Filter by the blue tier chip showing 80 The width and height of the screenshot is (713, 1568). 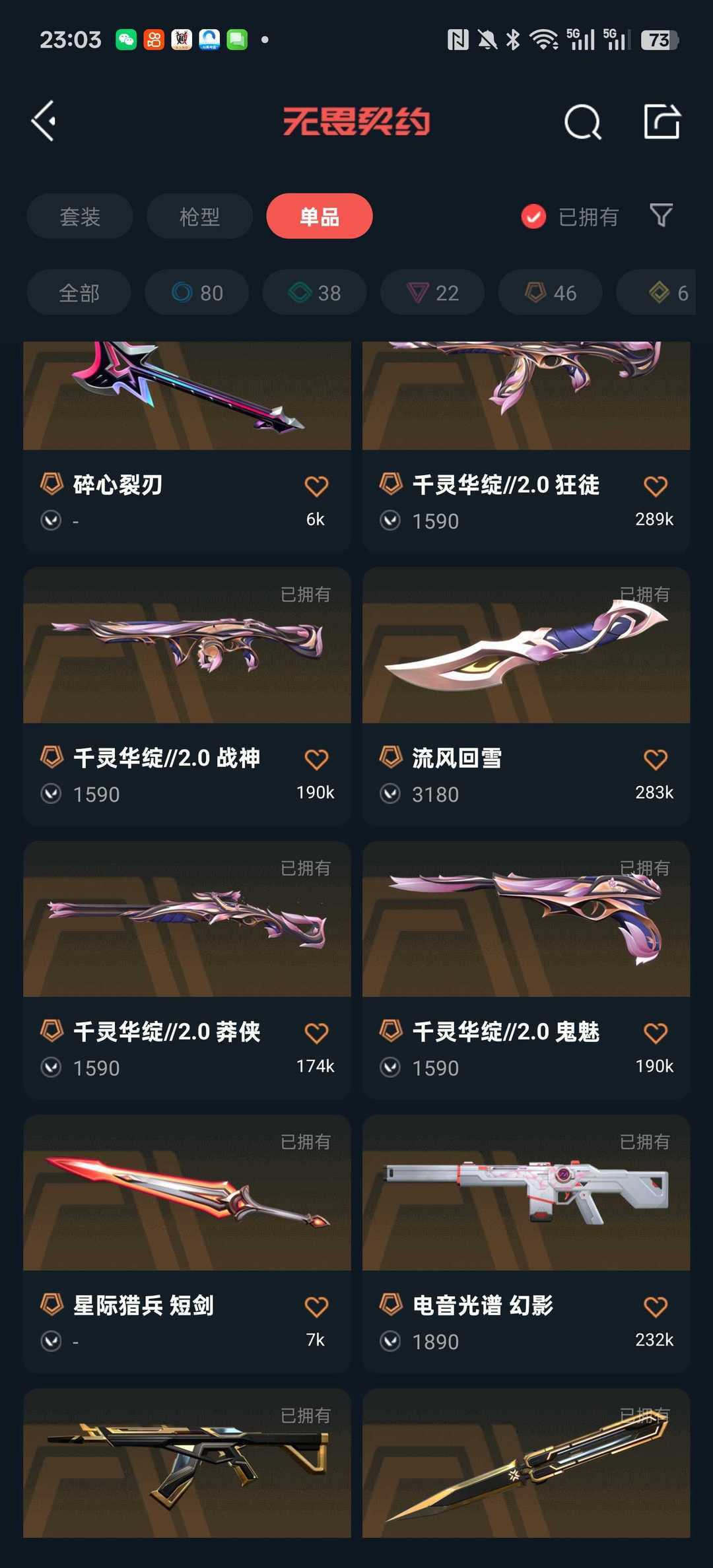click(x=197, y=292)
